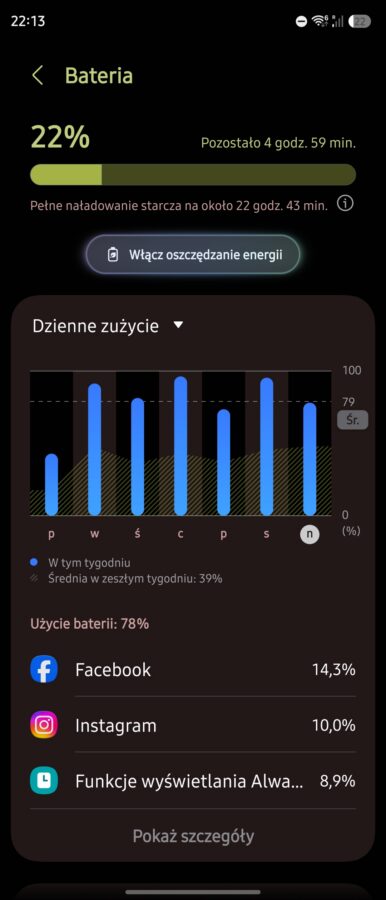This screenshot has height=900, width=386.
Task: Expand the Dzienne zużycie dropdown
Action: click(108, 325)
